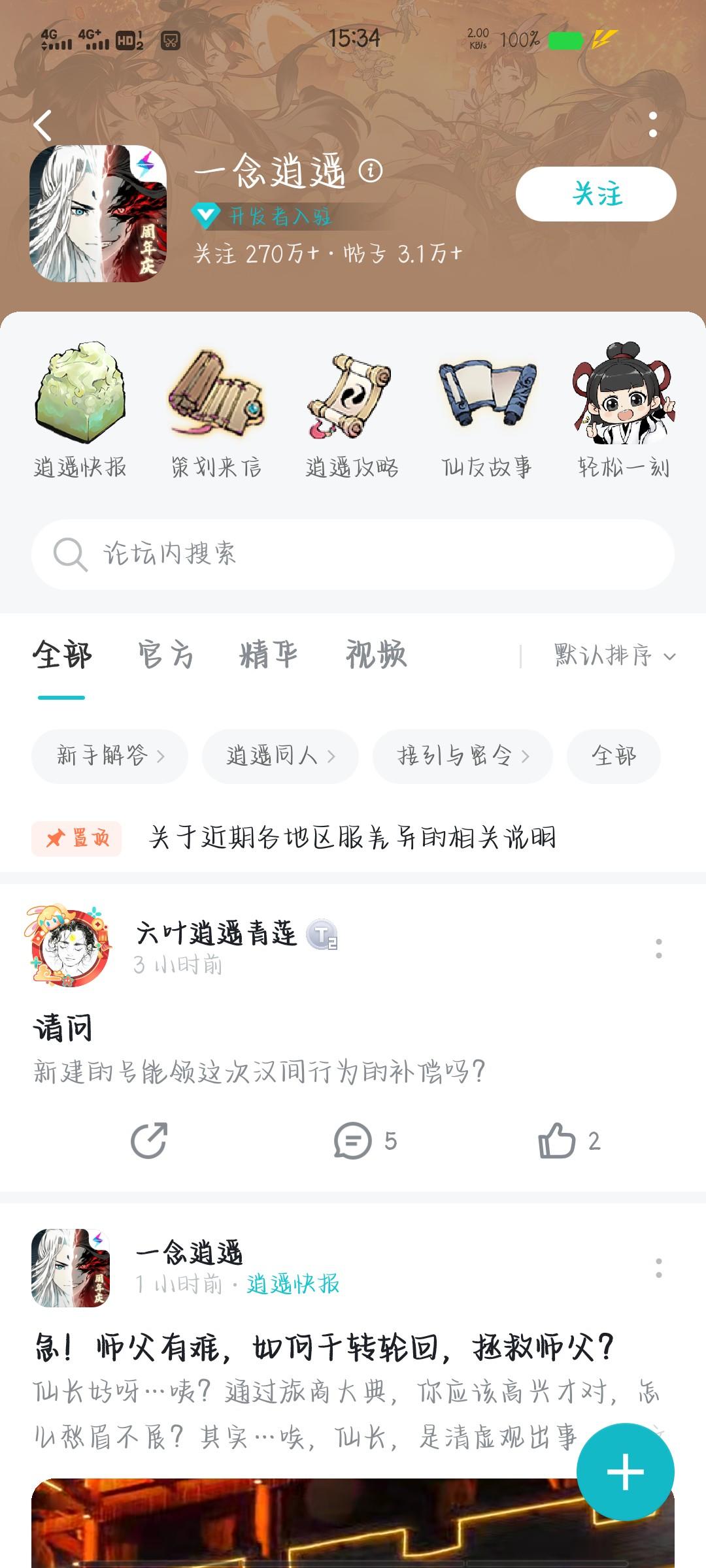Go back using the top-left arrow

[x=43, y=125]
